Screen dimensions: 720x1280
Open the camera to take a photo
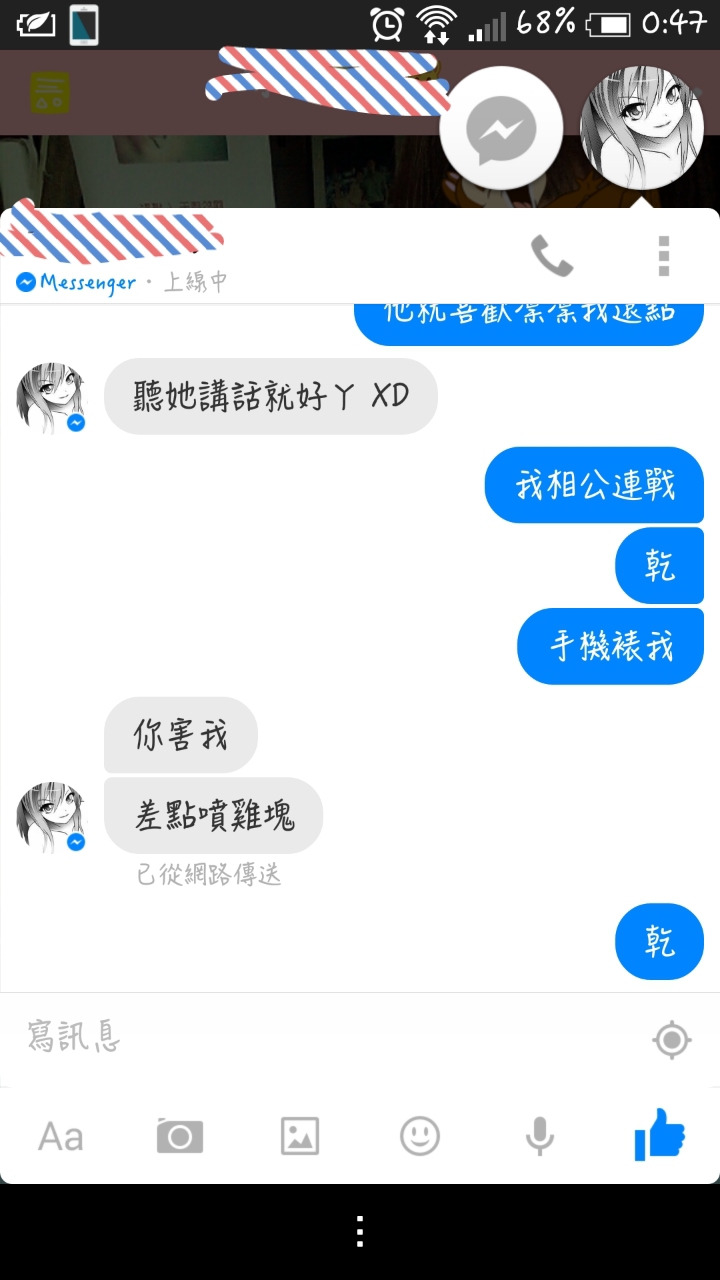click(180, 1137)
